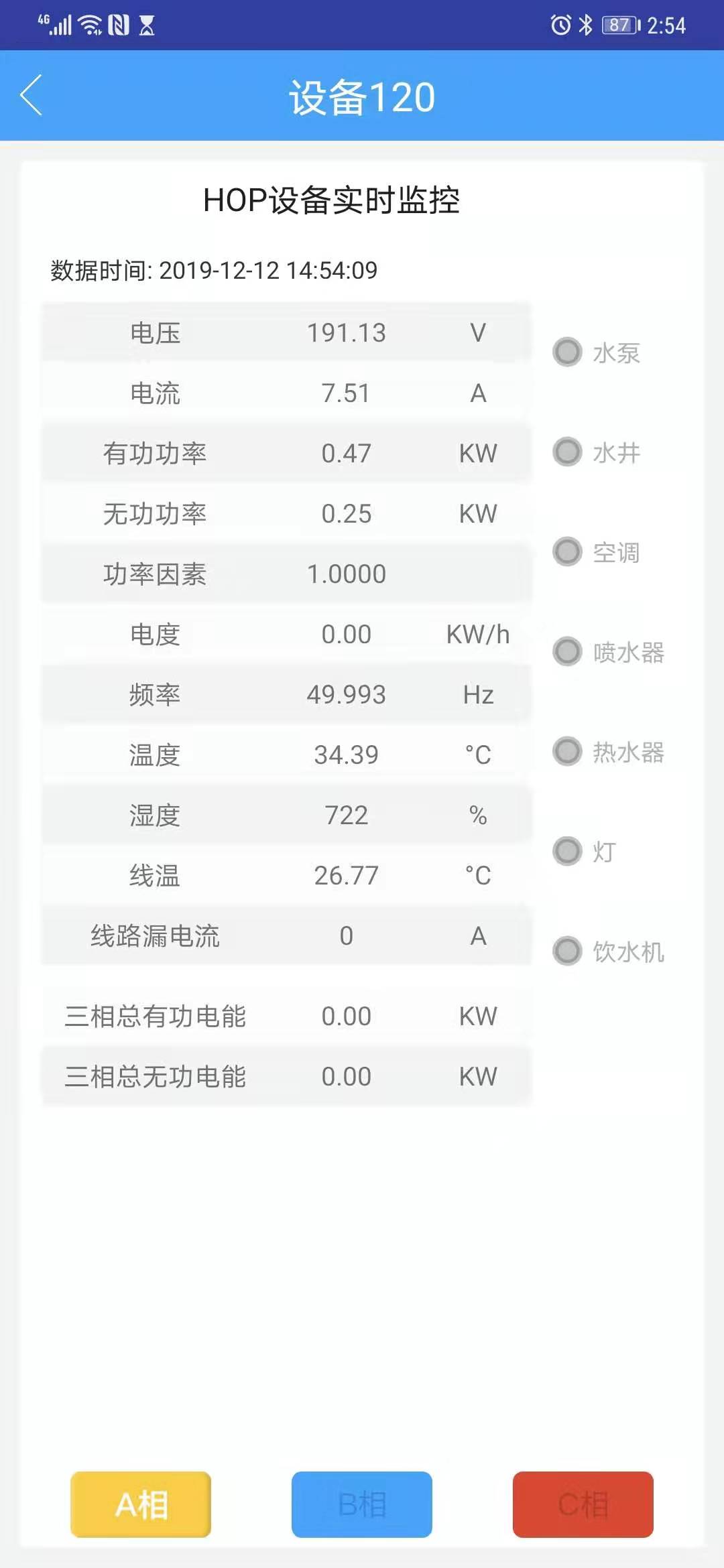Select the 热水器 radio button
The height and width of the screenshot is (1568, 724).
pos(568,751)
